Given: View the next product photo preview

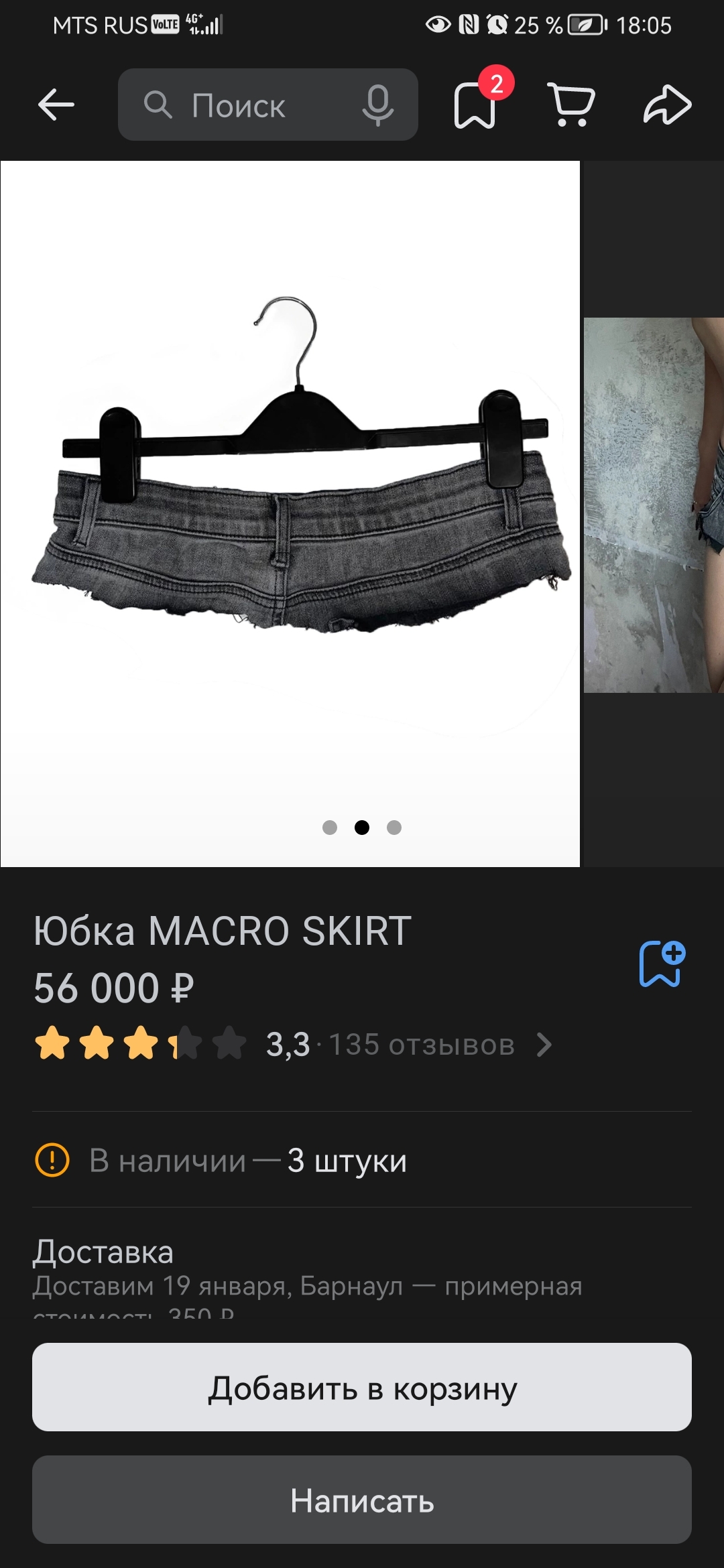Looking at the screenshot, I should tap(654, 505).
